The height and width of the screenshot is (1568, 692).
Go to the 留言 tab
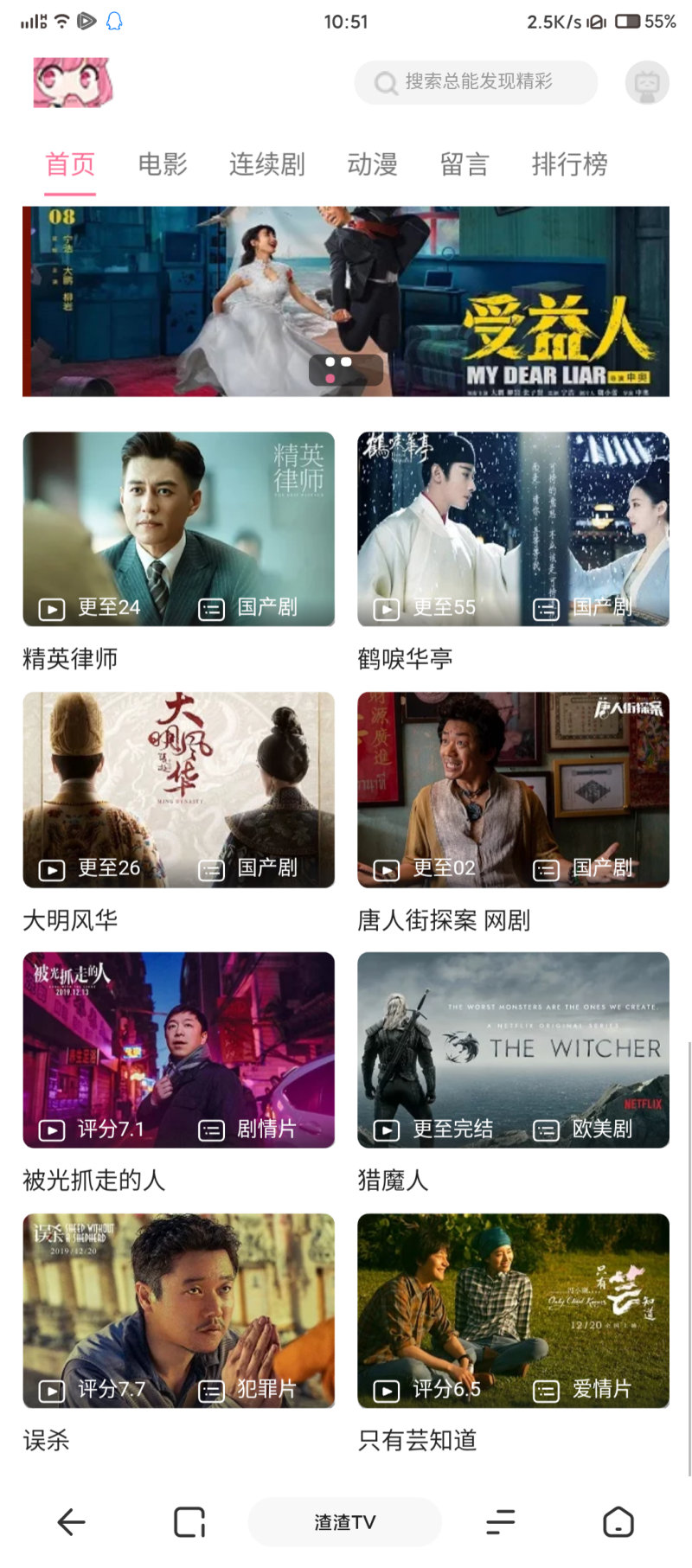465,164
